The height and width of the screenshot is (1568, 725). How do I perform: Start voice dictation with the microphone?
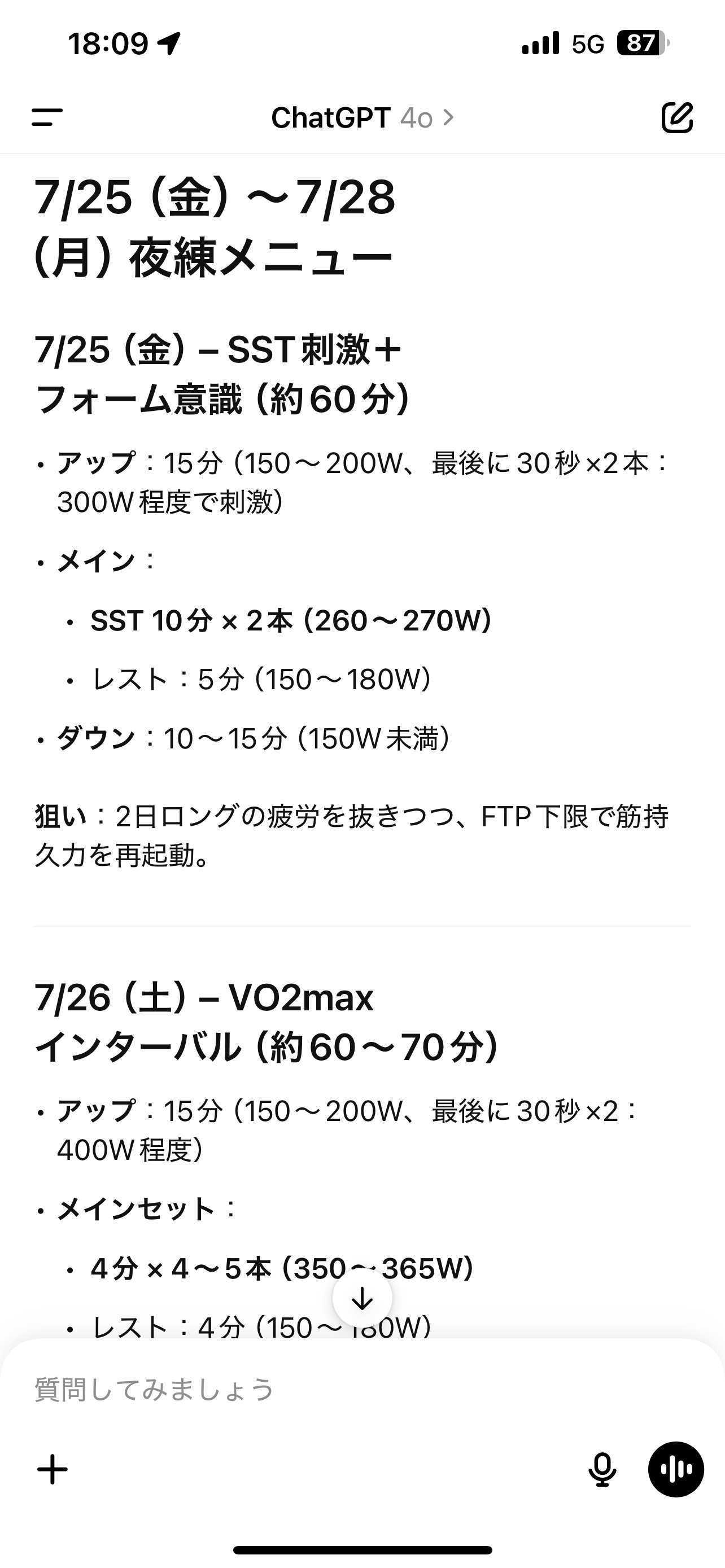(602, 1469)
